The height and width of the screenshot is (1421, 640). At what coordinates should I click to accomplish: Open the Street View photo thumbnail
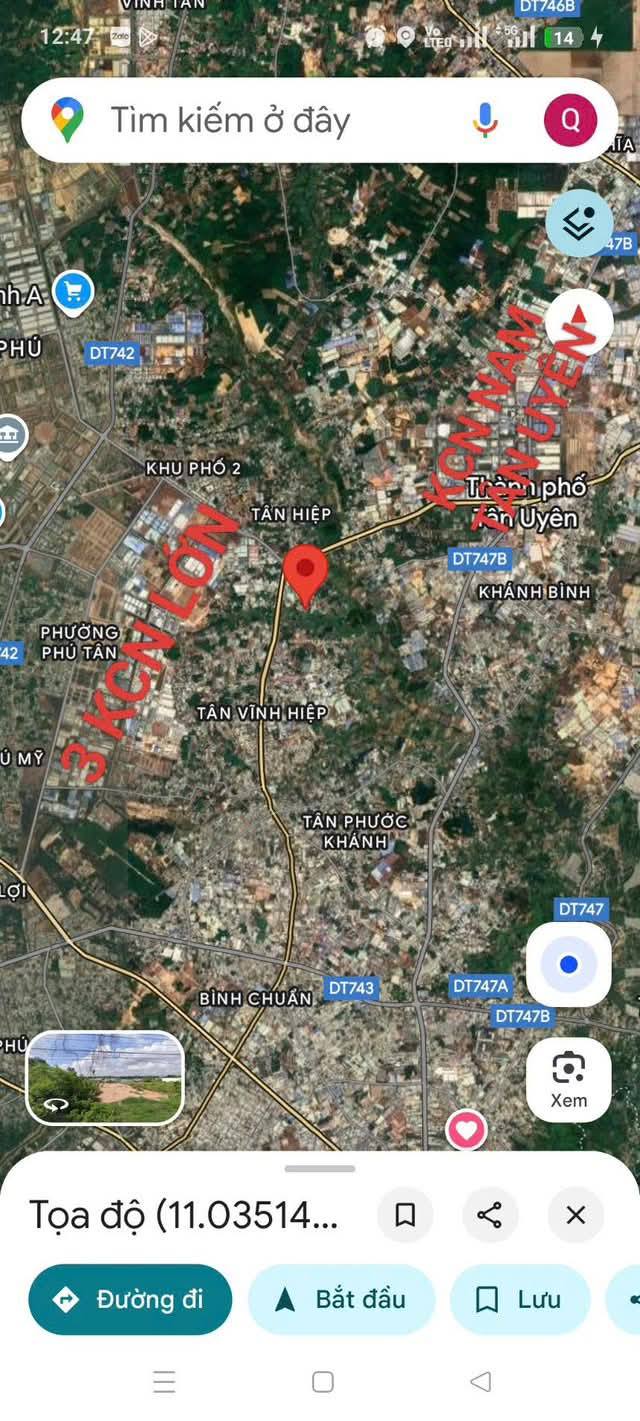[x=105, y=1077]
